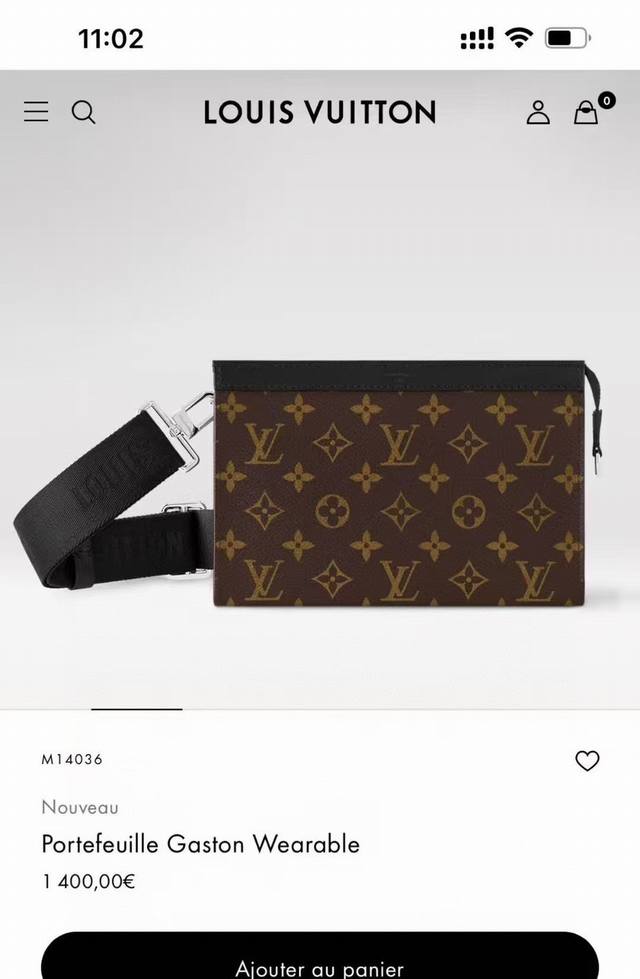Open the hamburger menu
Image resolution: width=640 pixels, height=979 pixels.
[x=36, y=112]
